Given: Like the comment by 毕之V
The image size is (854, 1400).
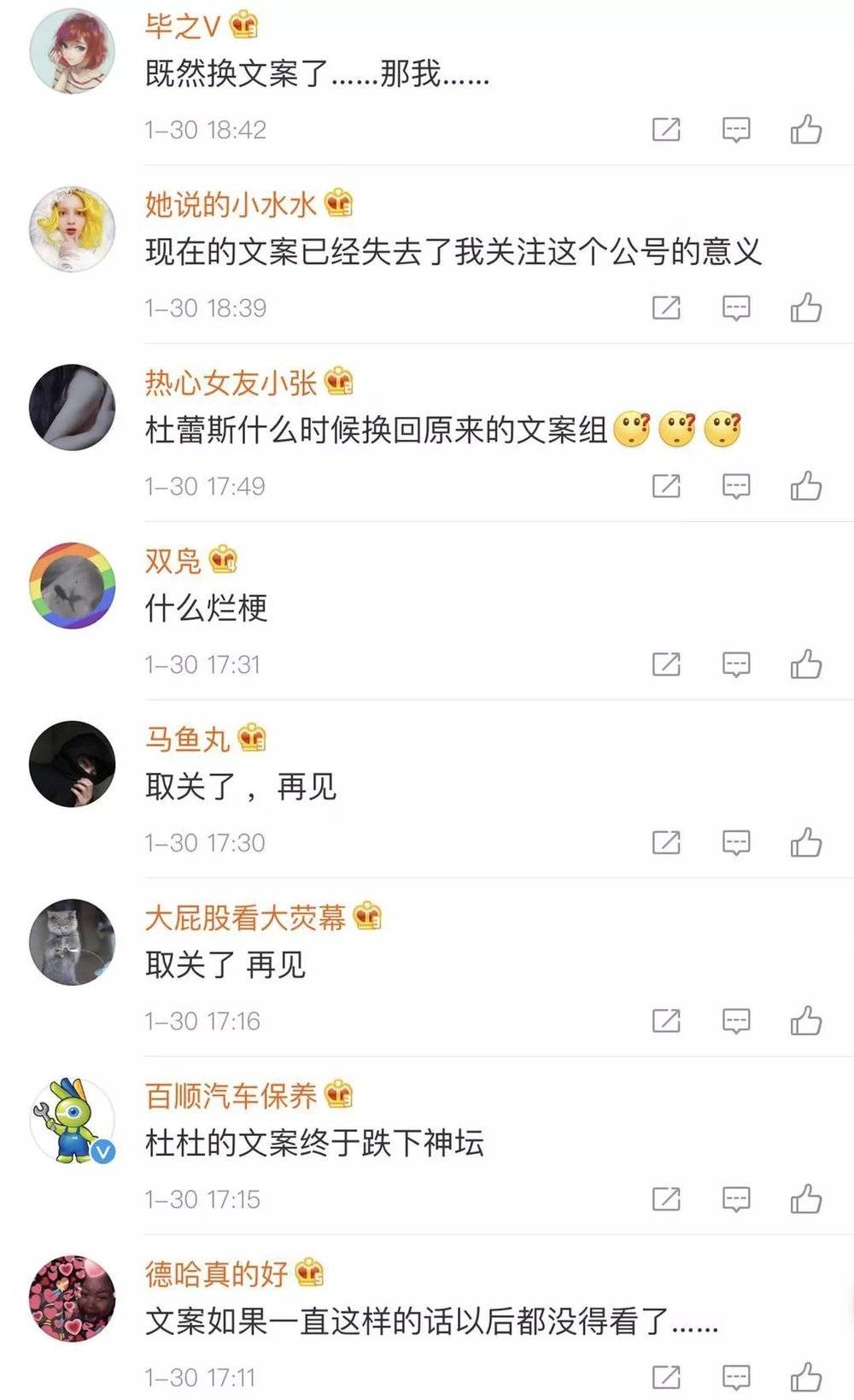Looking at the screenshot, I should pos(805,130).
